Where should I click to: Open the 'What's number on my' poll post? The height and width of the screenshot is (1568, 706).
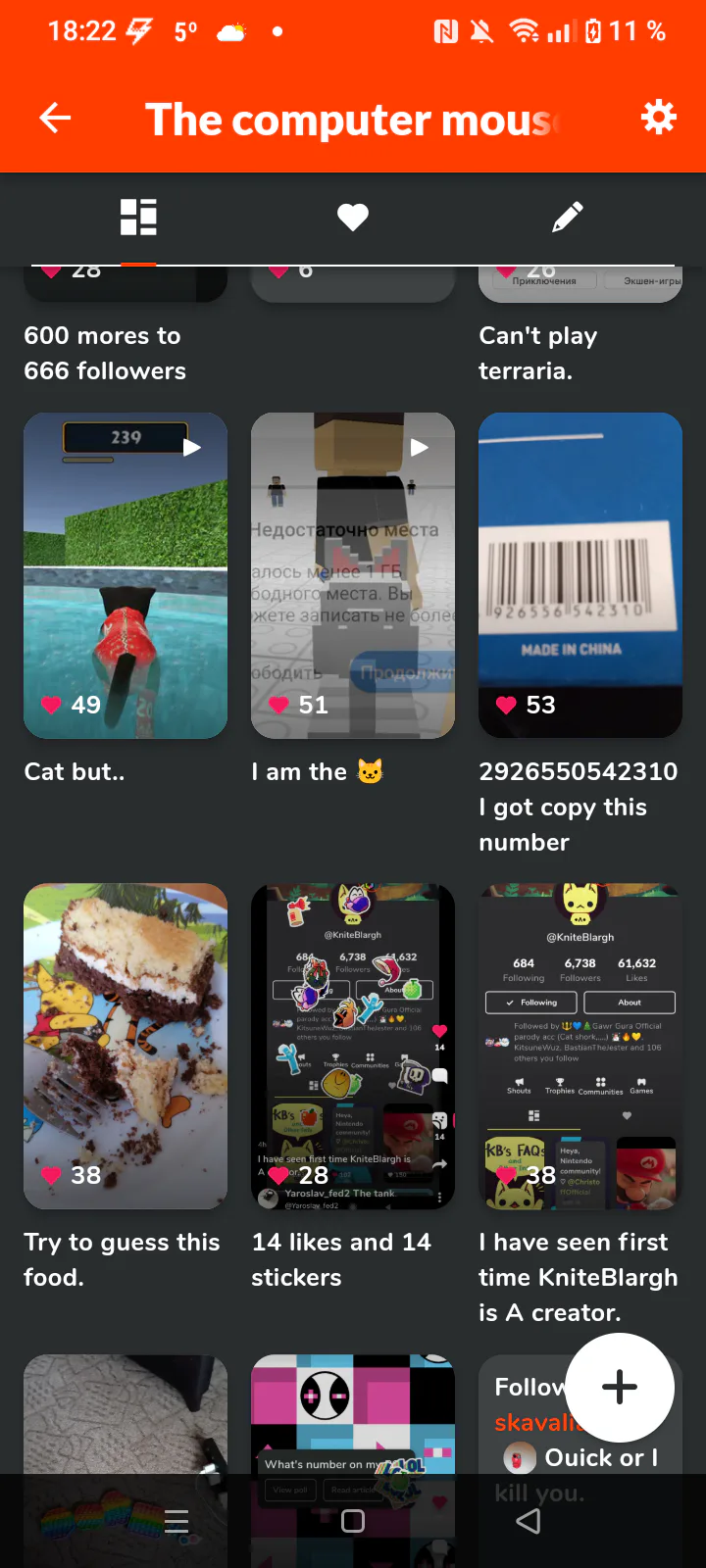point(353,1460)
